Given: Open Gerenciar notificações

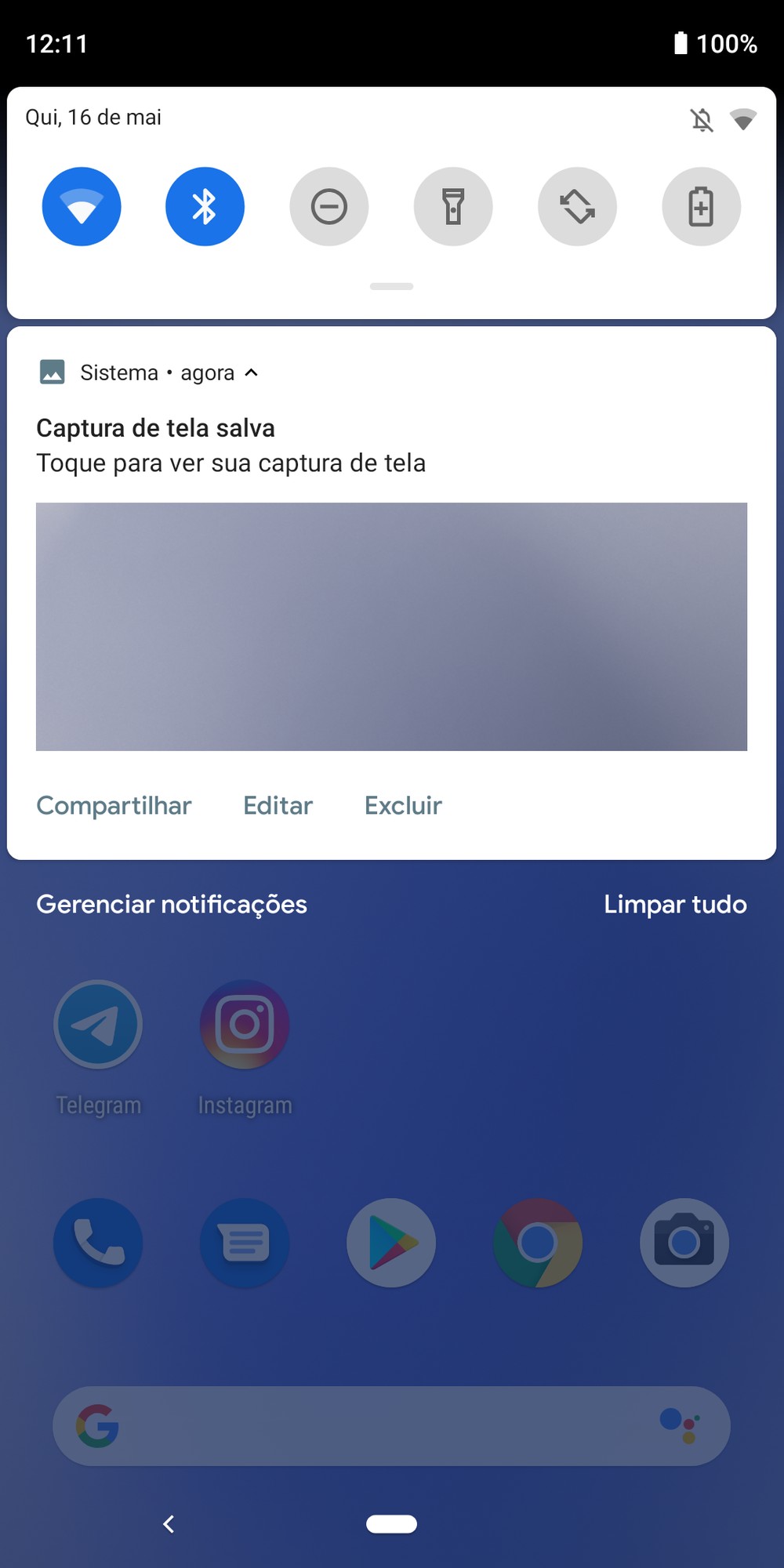Looking at the screenshot, I should [172, 905].
